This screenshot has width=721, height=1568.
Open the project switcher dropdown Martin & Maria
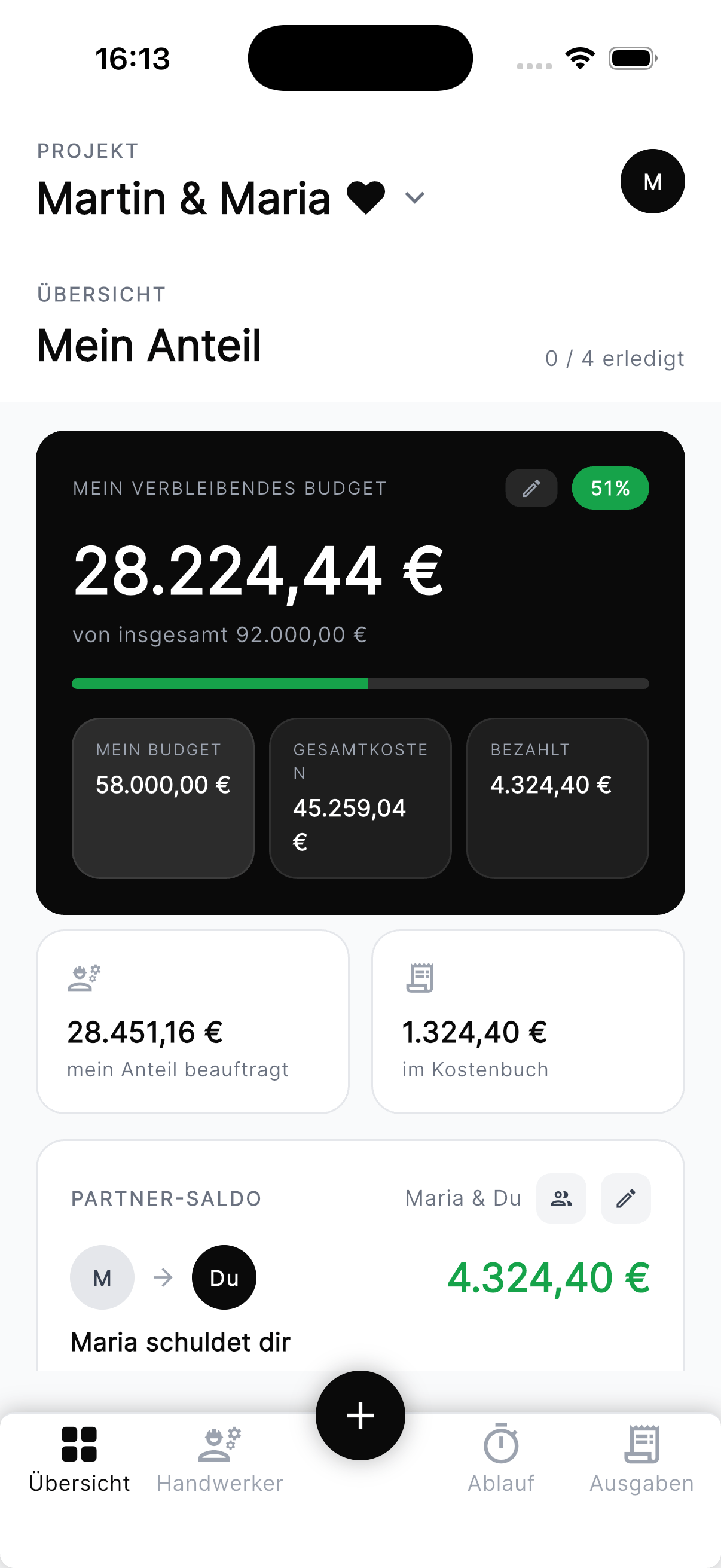[231, 199]
